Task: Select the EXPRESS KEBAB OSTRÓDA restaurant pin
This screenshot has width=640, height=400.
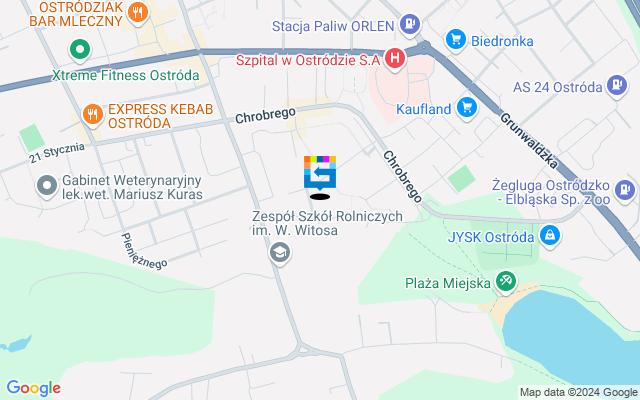Action: (x=93, y=113)
